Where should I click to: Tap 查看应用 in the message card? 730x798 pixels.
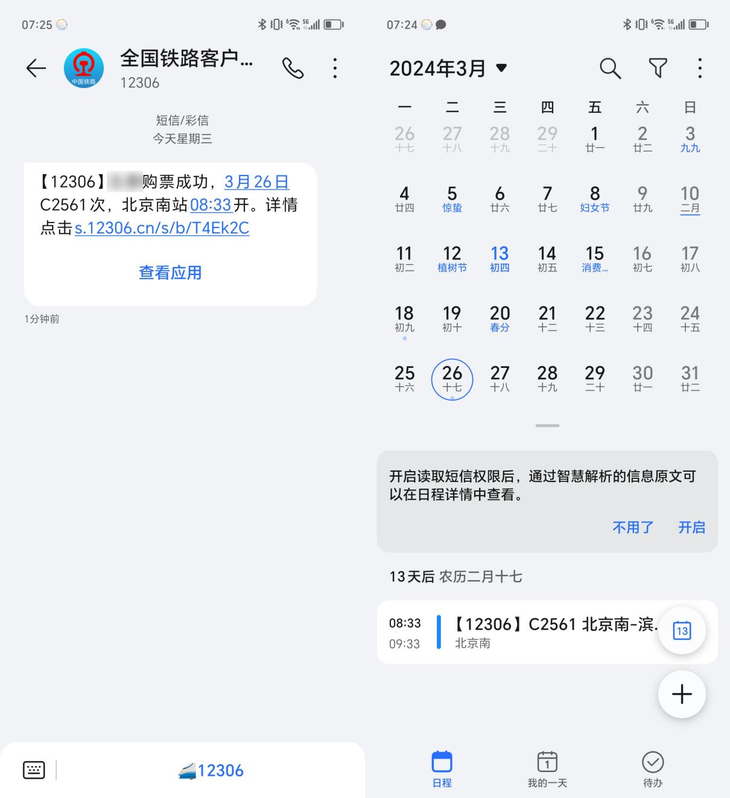170,272
